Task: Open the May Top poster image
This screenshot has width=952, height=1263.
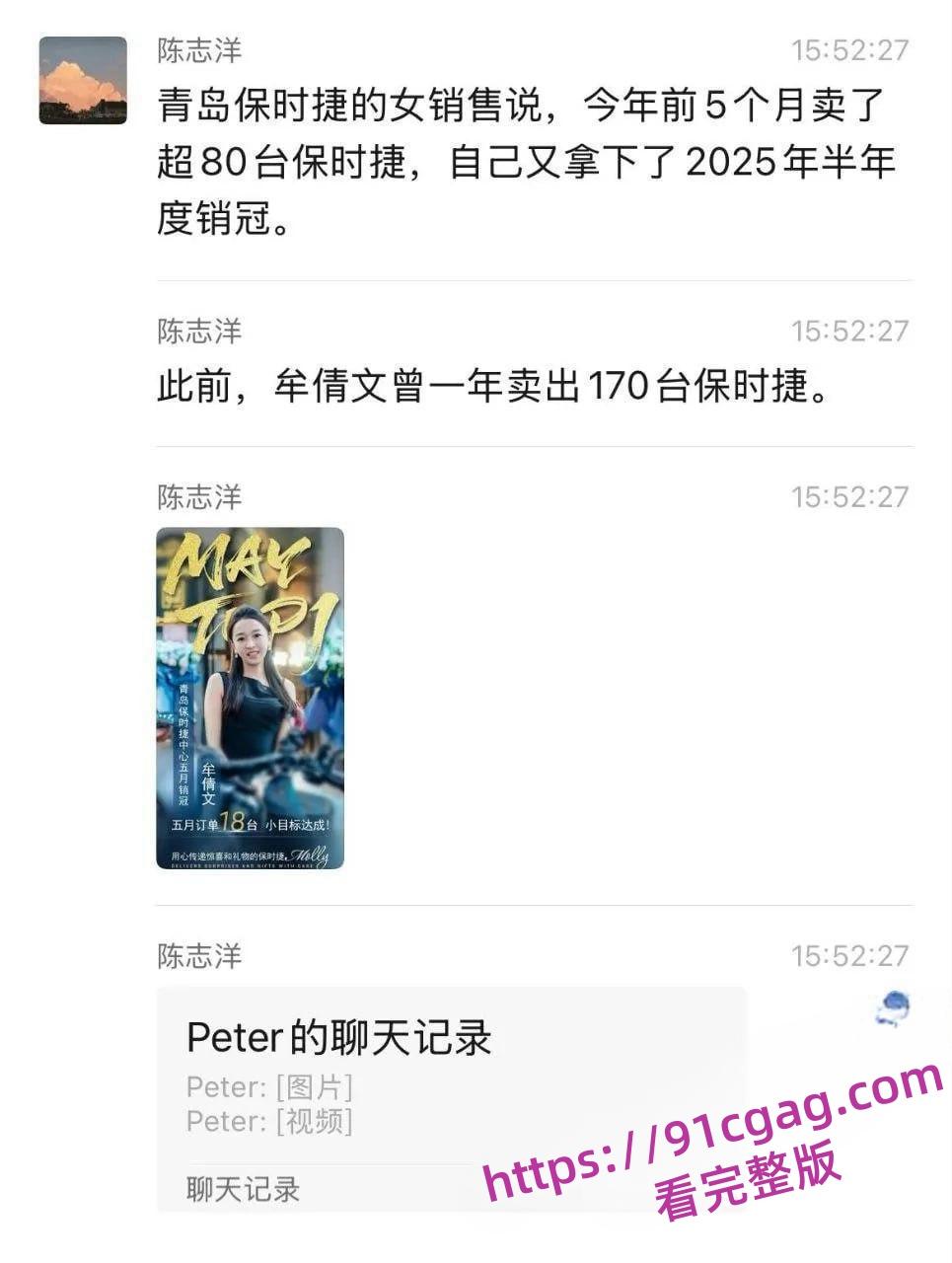Action: (x=250, y=699)
